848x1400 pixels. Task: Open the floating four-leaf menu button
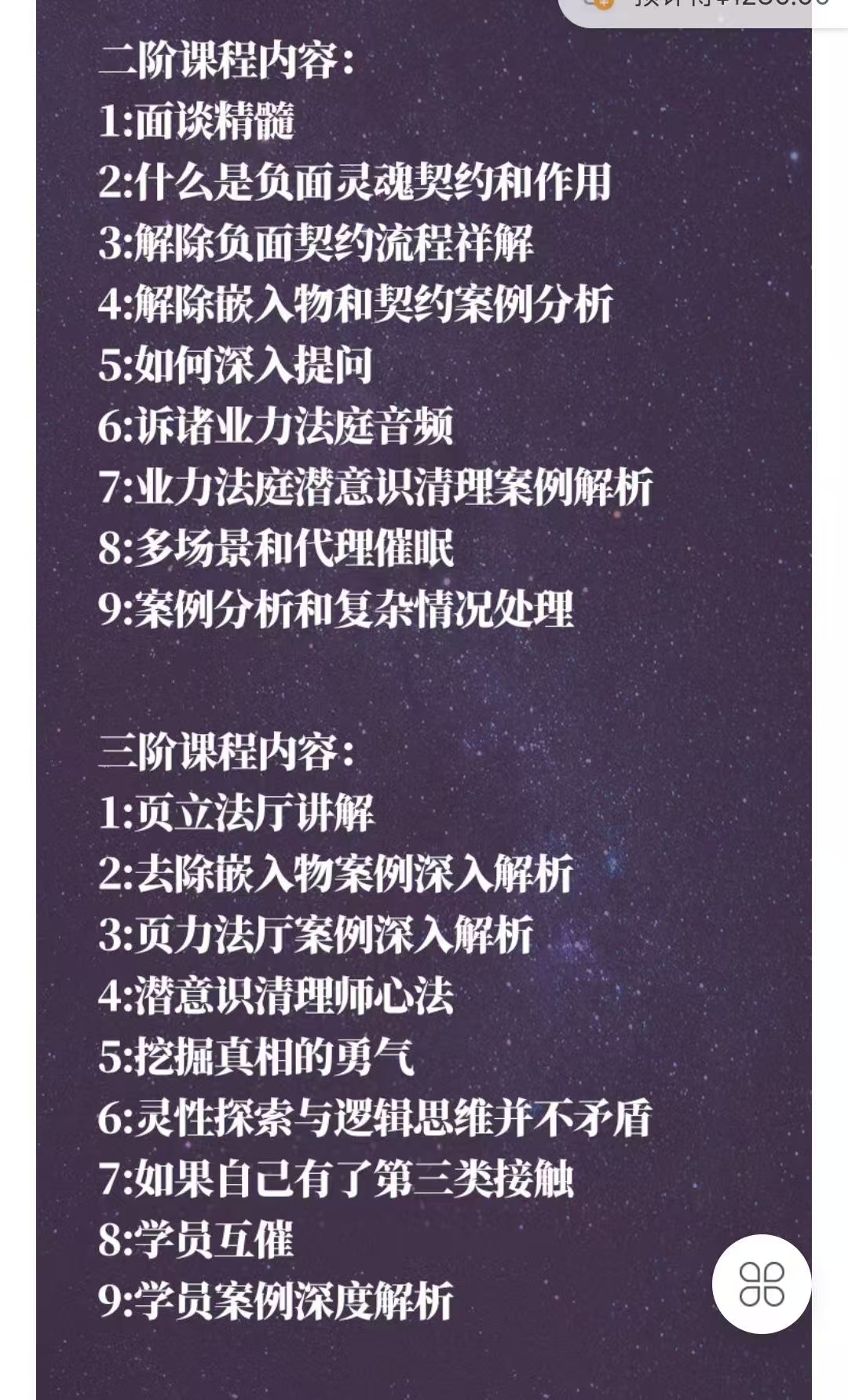point(761,1284)
